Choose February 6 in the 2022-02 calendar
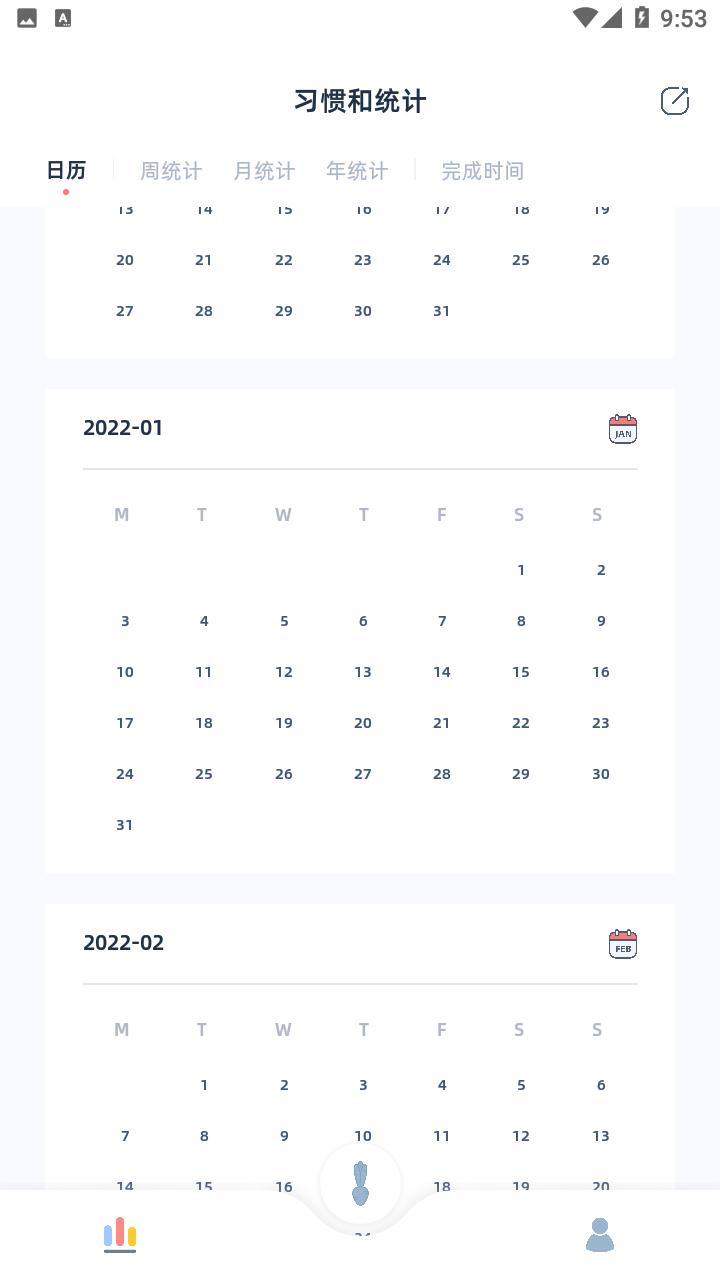Viewport: 720px width, 1280px height. [601, 1085]
